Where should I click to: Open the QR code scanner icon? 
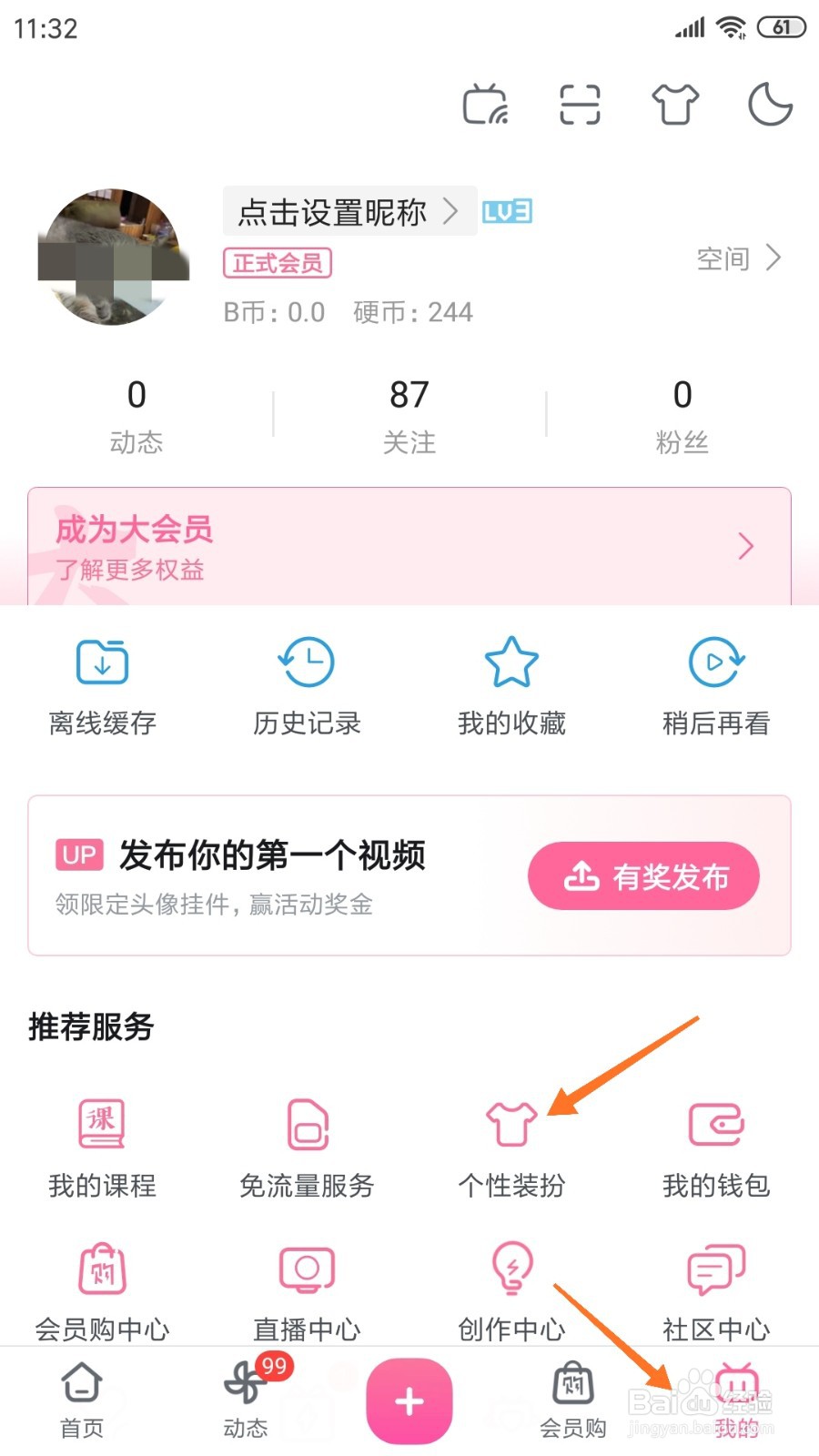tap(578, 105)
